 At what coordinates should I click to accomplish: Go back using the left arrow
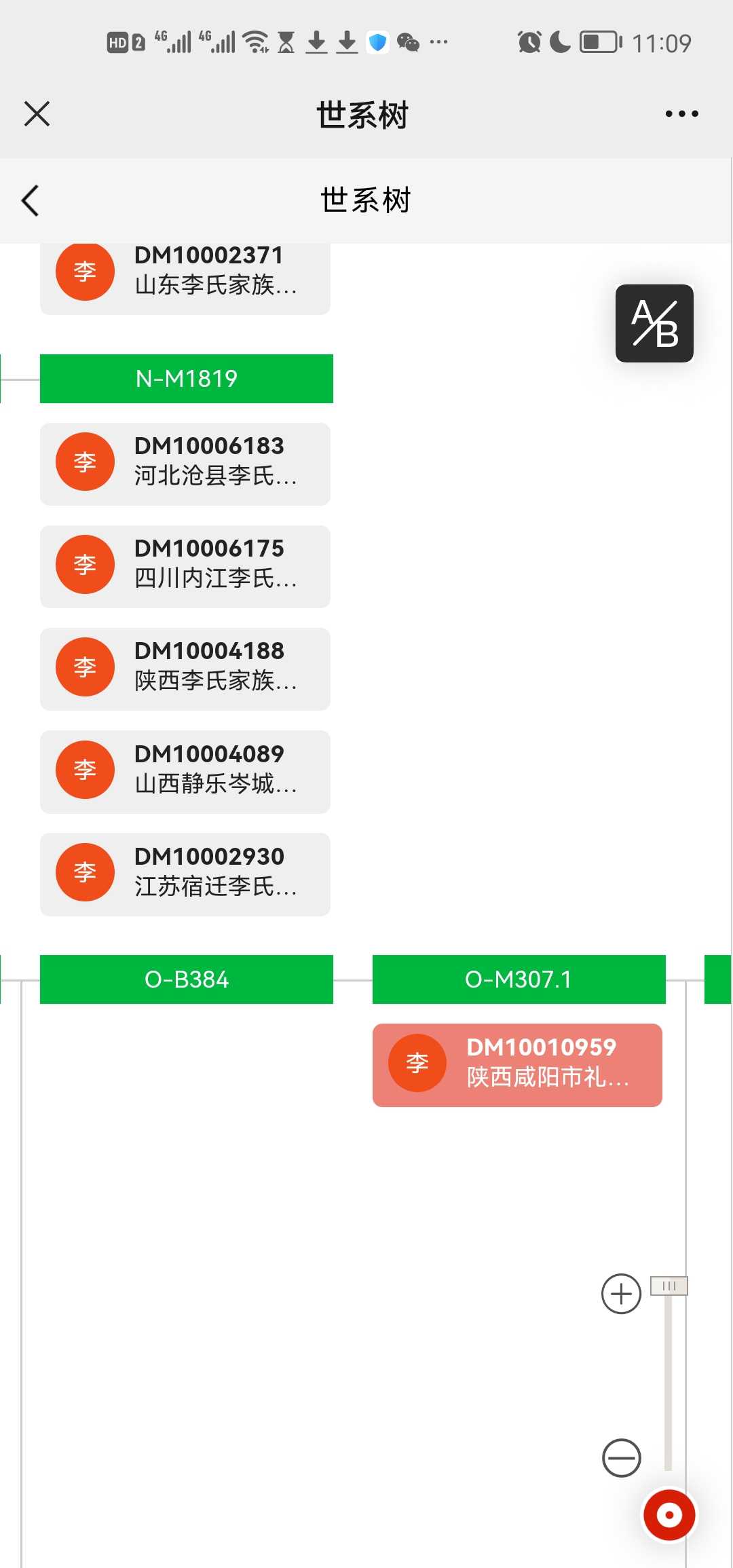tap(31, 201)
